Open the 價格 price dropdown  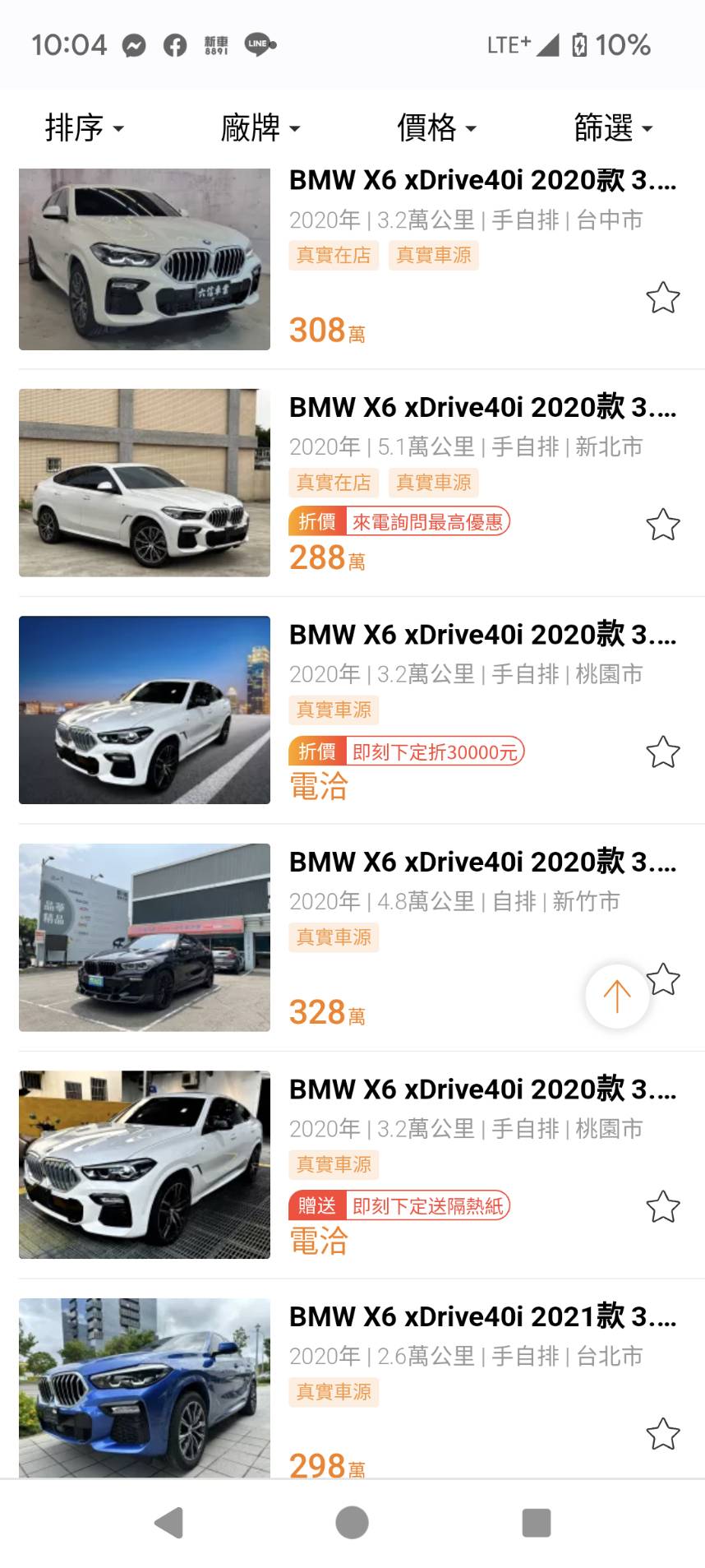[436, 128]
